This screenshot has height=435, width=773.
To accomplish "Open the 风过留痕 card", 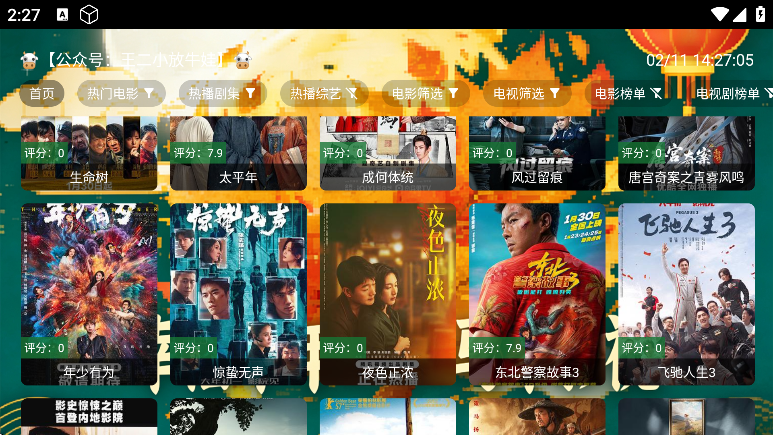I will pyautogui.click(x=537, y=153).
